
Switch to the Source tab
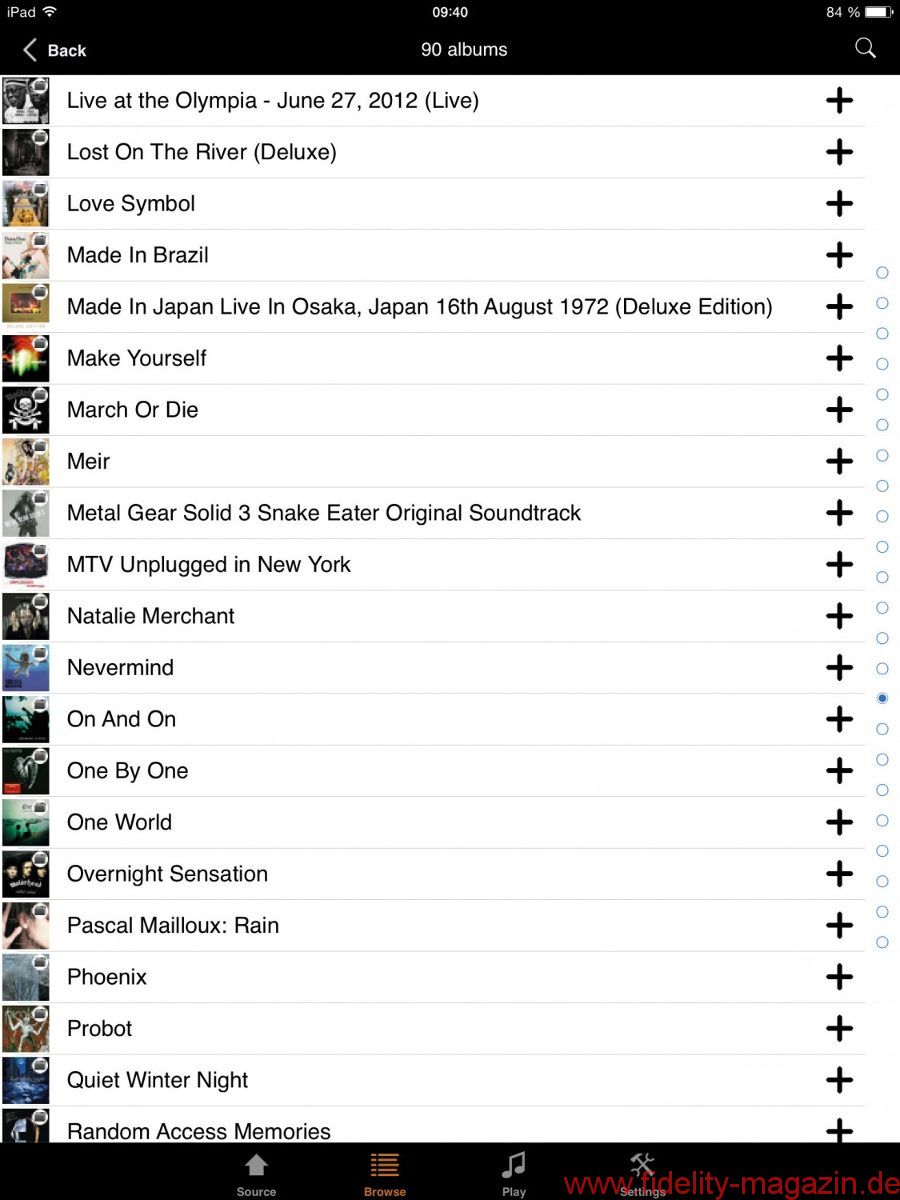[256, 1173]
